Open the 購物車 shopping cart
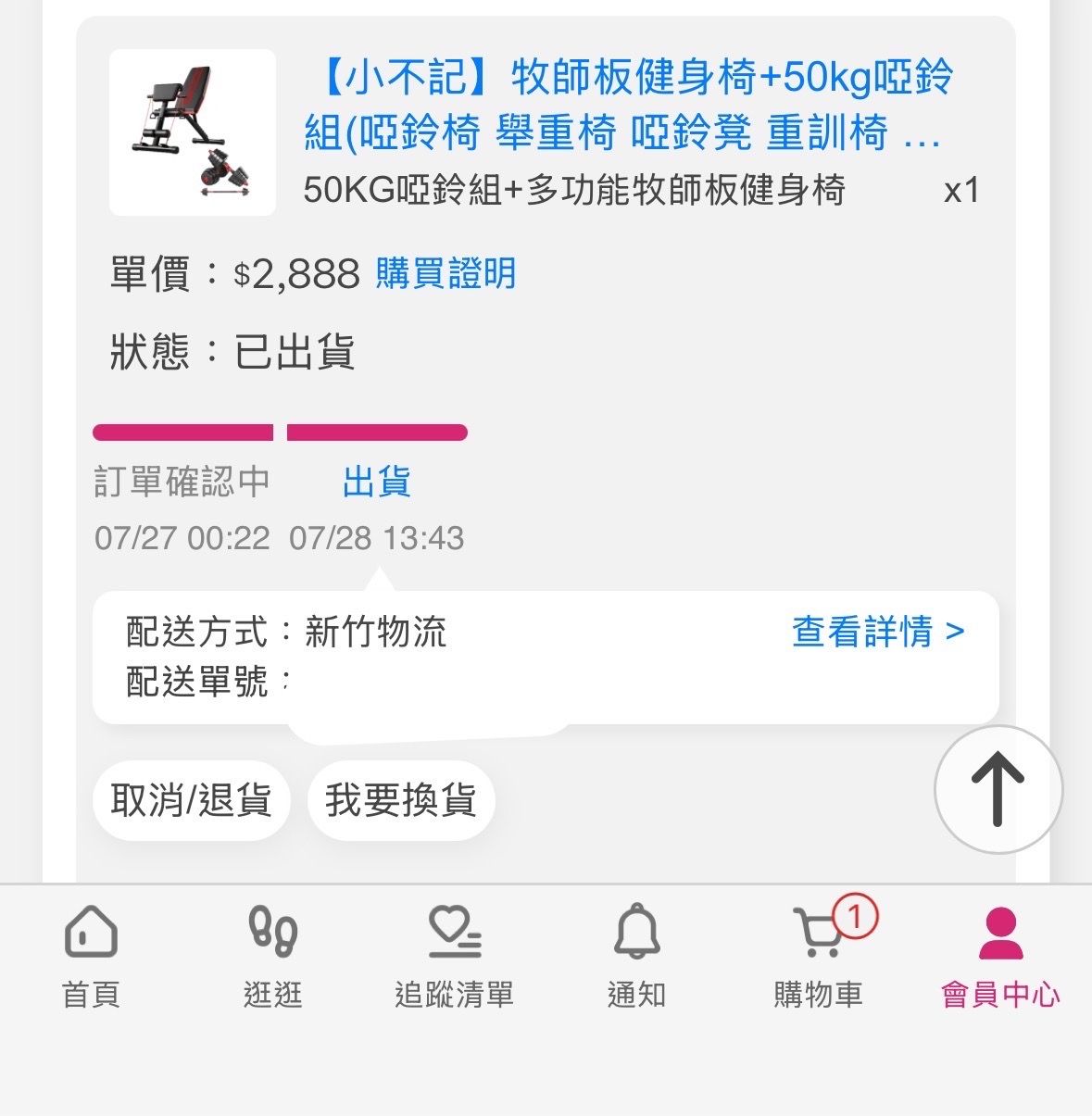Viewport: 1092px width, 1116px height. point(819,958)
